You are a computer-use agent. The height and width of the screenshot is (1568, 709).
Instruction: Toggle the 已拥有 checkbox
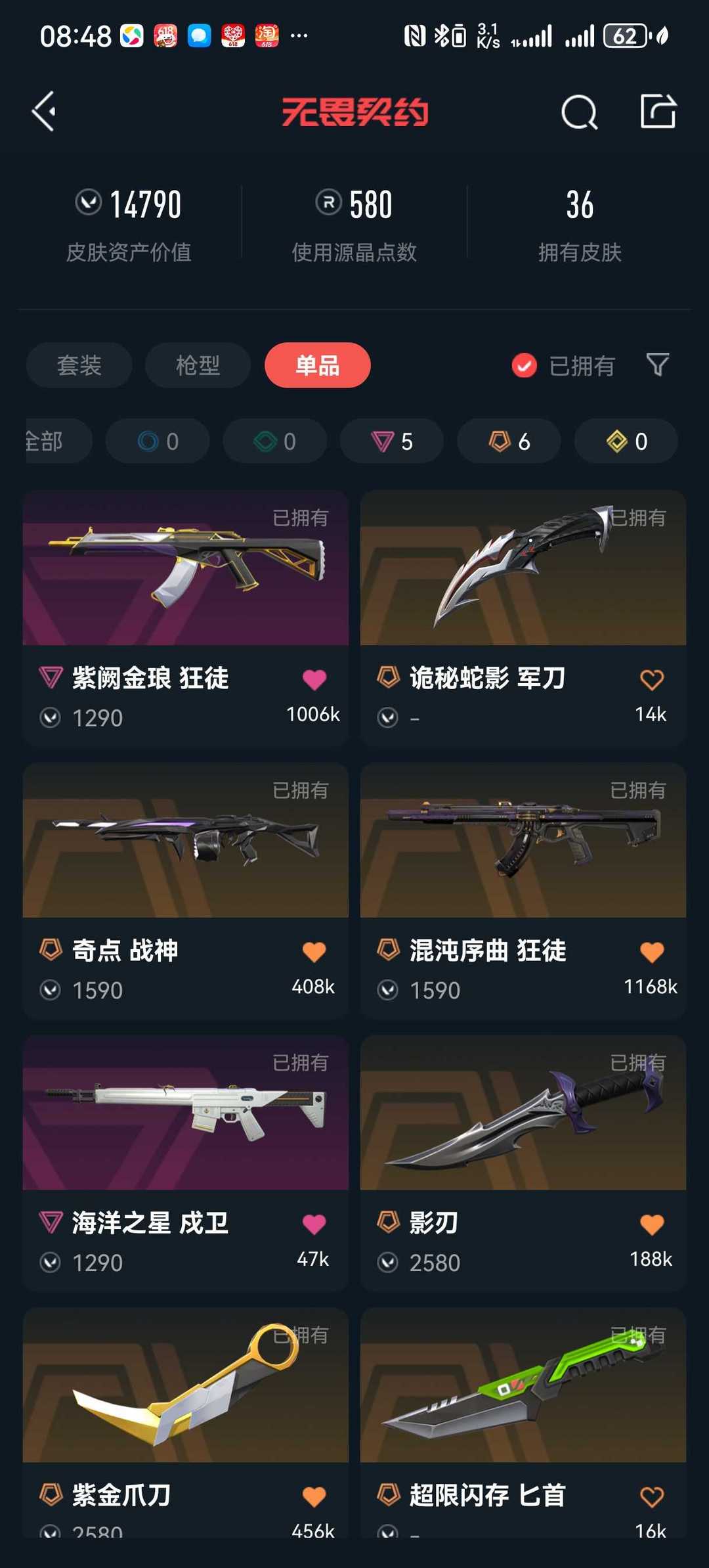(x=563, y=365)
